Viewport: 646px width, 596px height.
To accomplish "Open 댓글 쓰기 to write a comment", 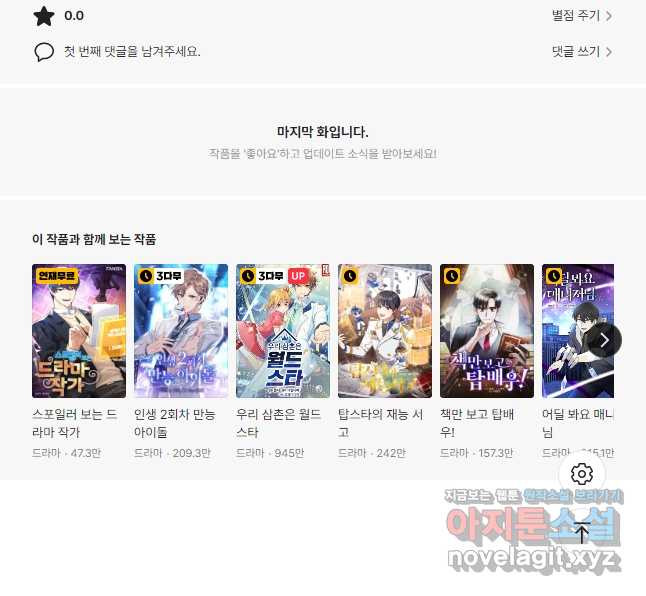I will (x=581, y=51).
